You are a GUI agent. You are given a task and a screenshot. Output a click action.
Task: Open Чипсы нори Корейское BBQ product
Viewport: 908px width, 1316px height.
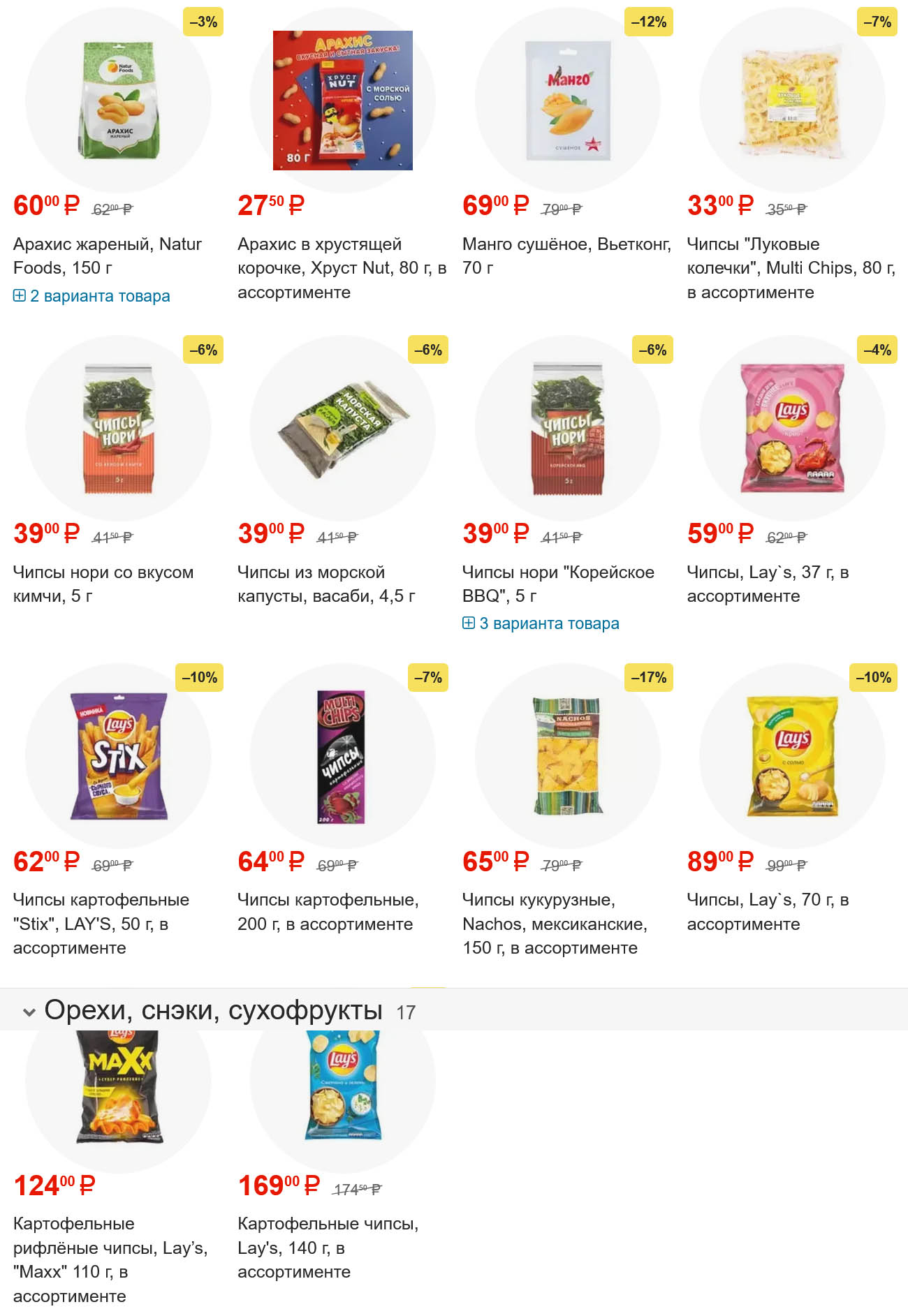click(557, 584)
